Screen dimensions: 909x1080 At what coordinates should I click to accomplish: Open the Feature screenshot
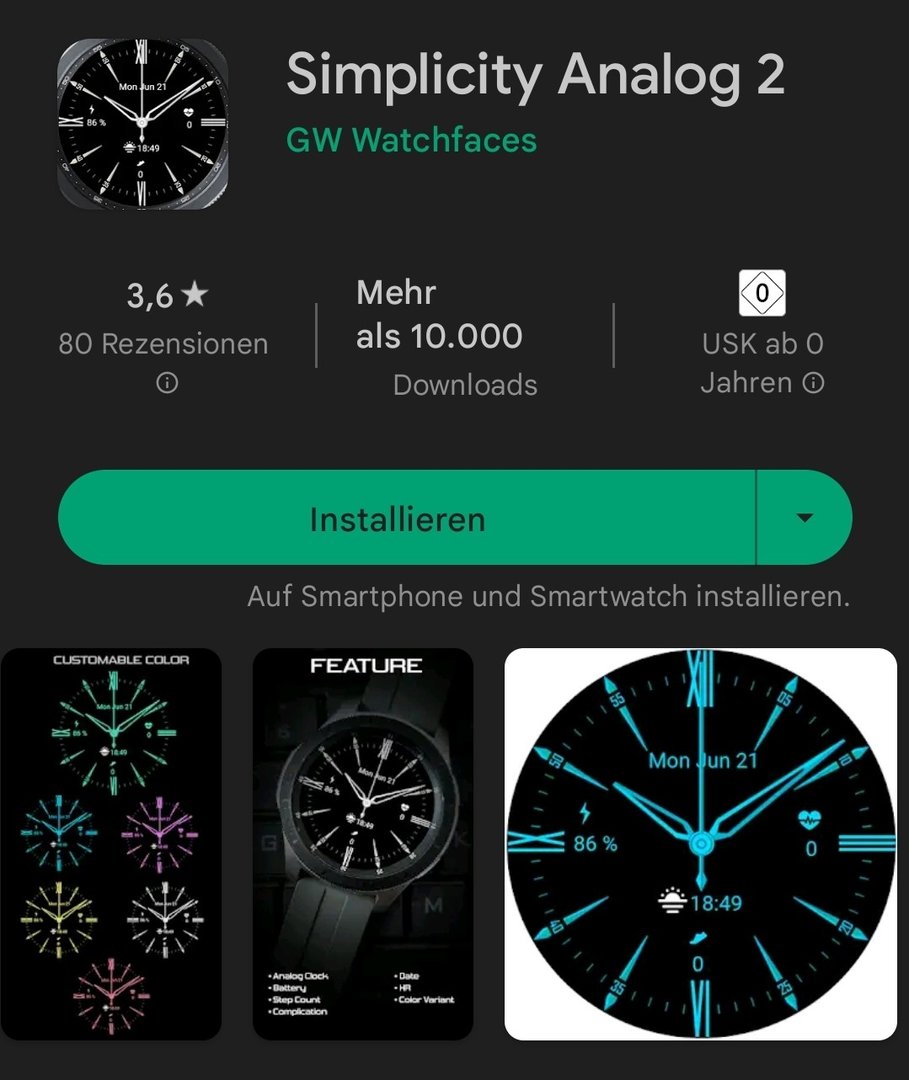point(363,843)
